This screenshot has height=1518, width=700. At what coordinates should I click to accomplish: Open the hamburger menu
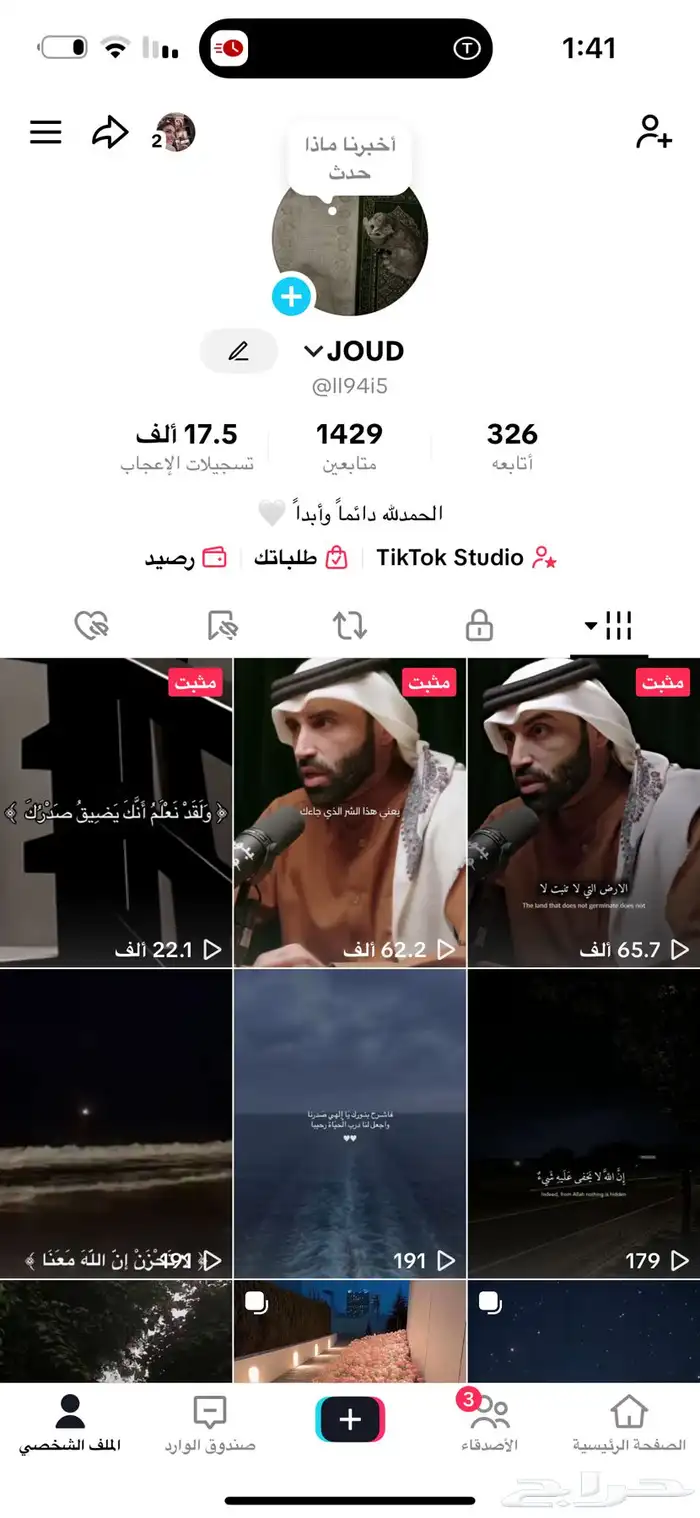(46, 132)
